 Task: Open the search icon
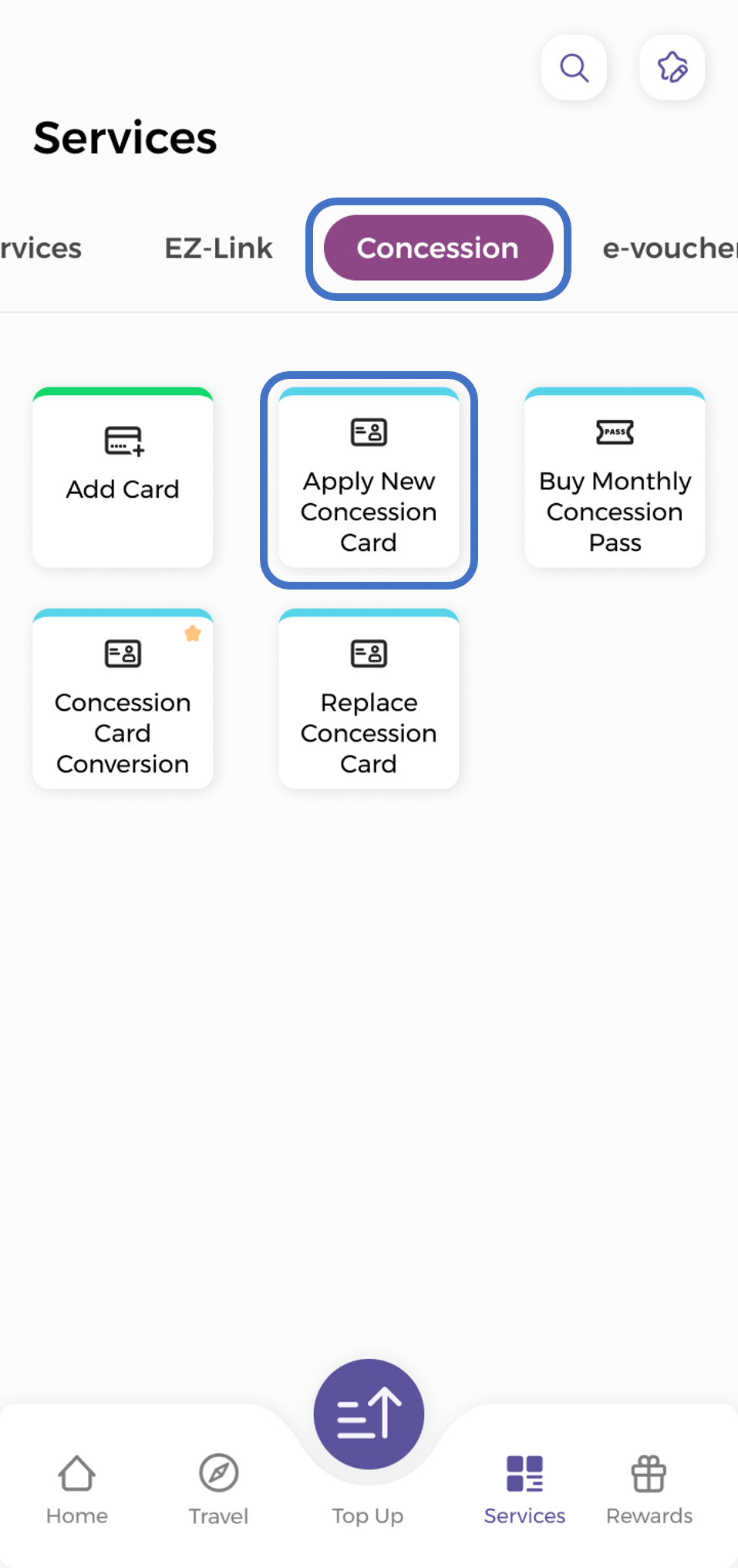(x=574, y=68)
